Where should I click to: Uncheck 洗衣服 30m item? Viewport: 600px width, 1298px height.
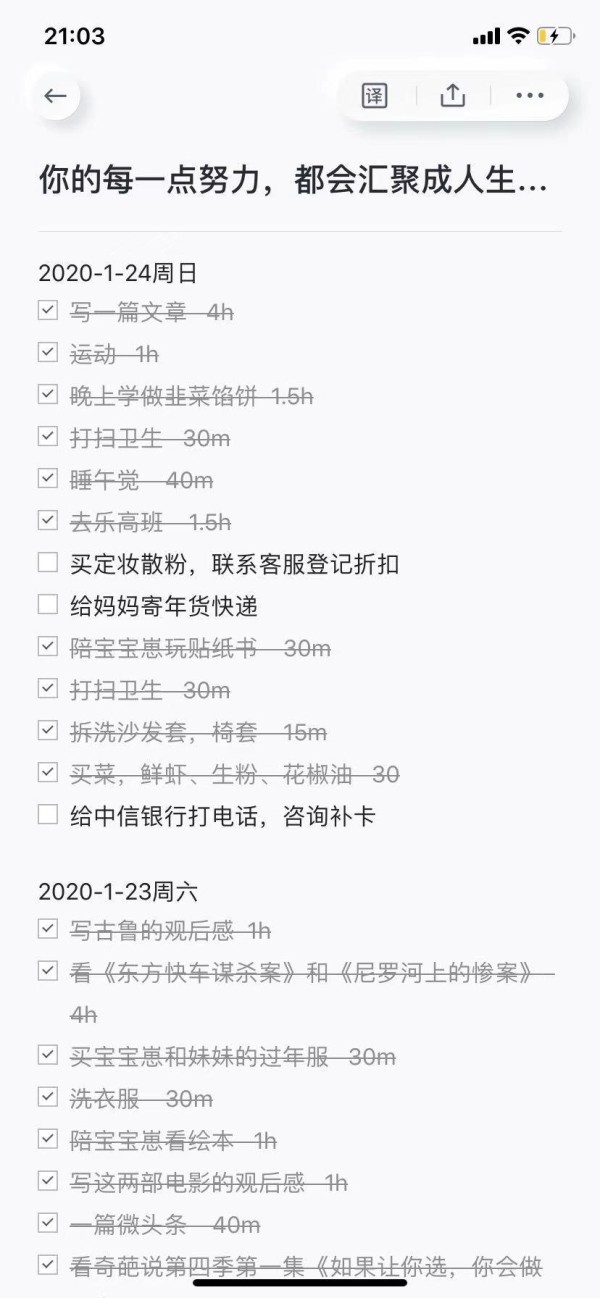click(48, 1098)
